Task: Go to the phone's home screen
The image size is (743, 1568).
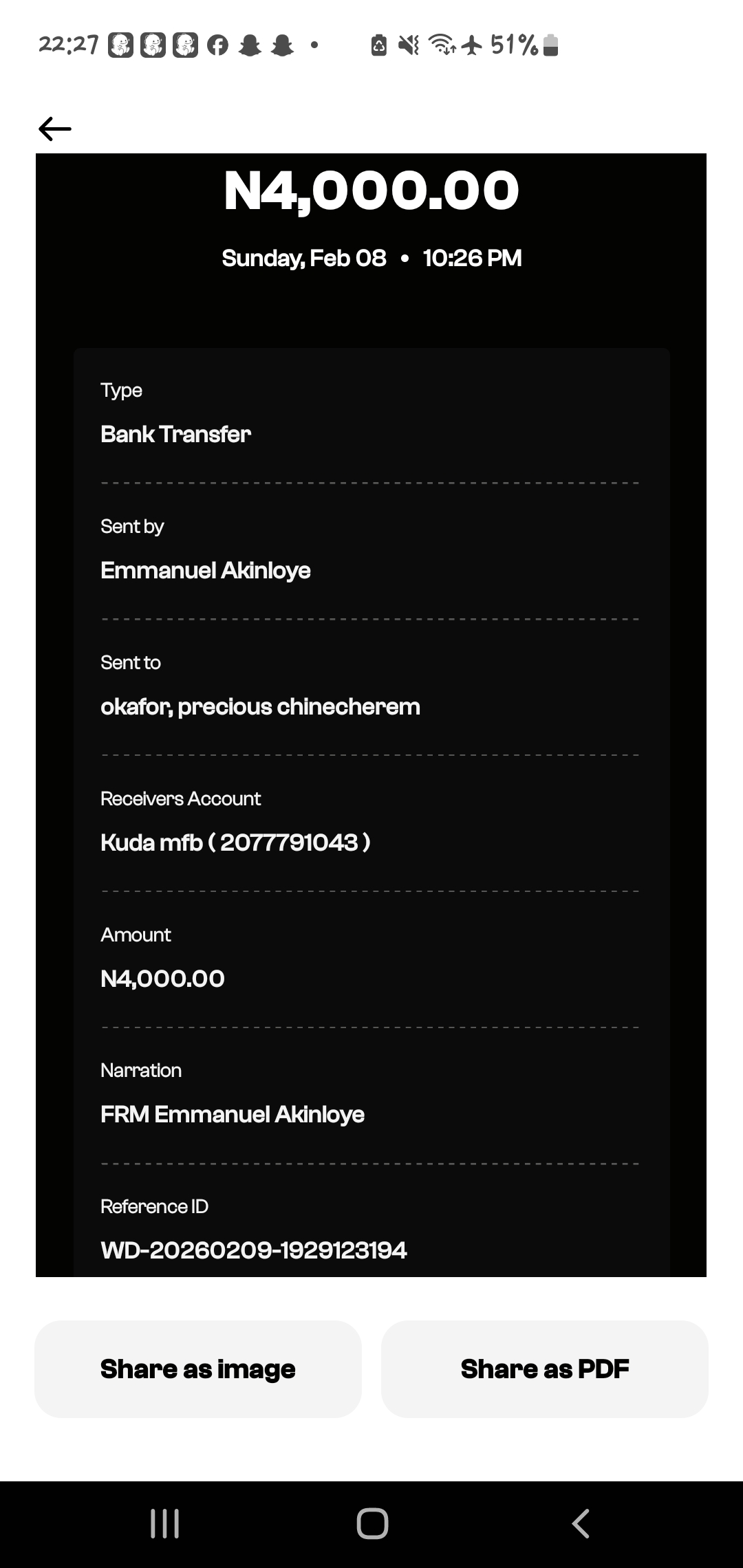Action: pyautogui.click(x=372, y=1523)
